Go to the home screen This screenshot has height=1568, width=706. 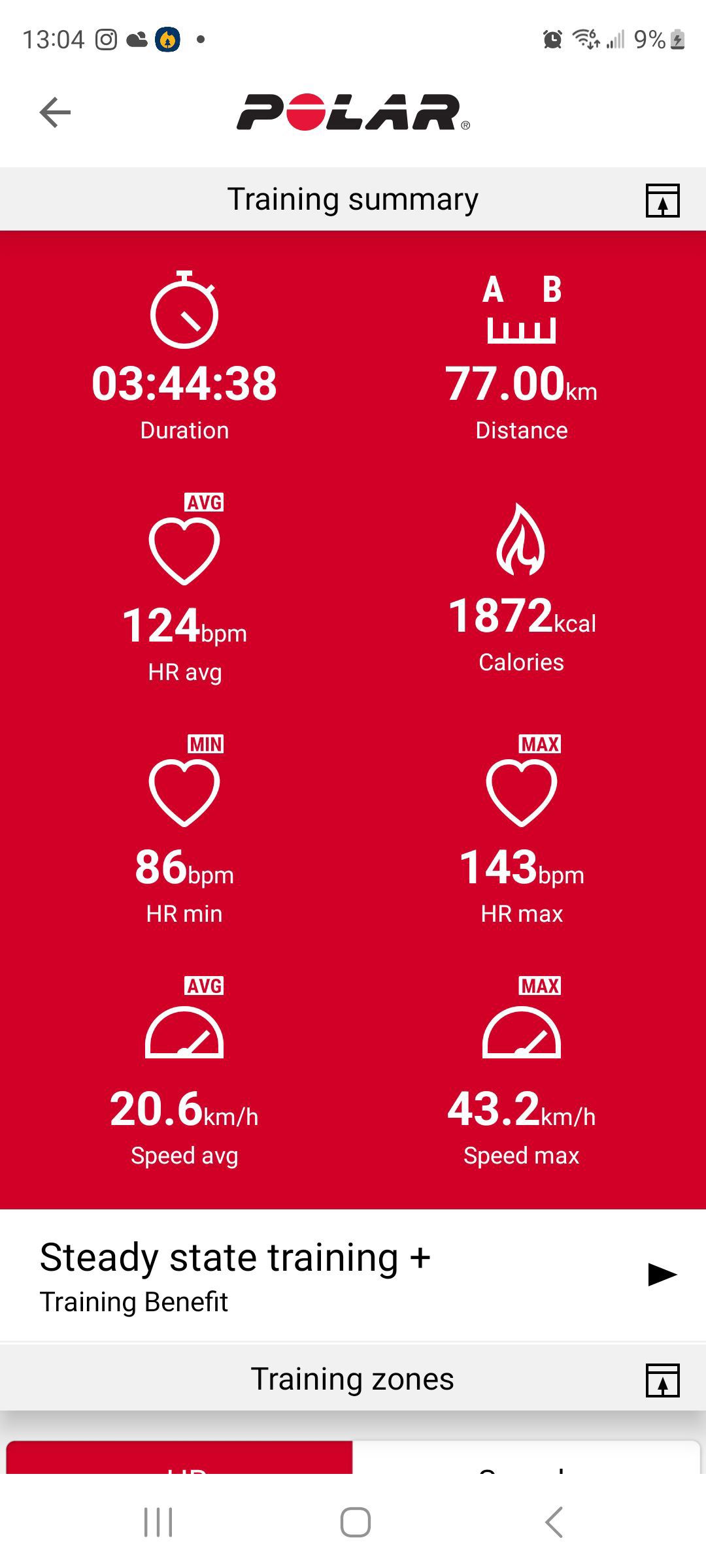[x=355, y=1522]
